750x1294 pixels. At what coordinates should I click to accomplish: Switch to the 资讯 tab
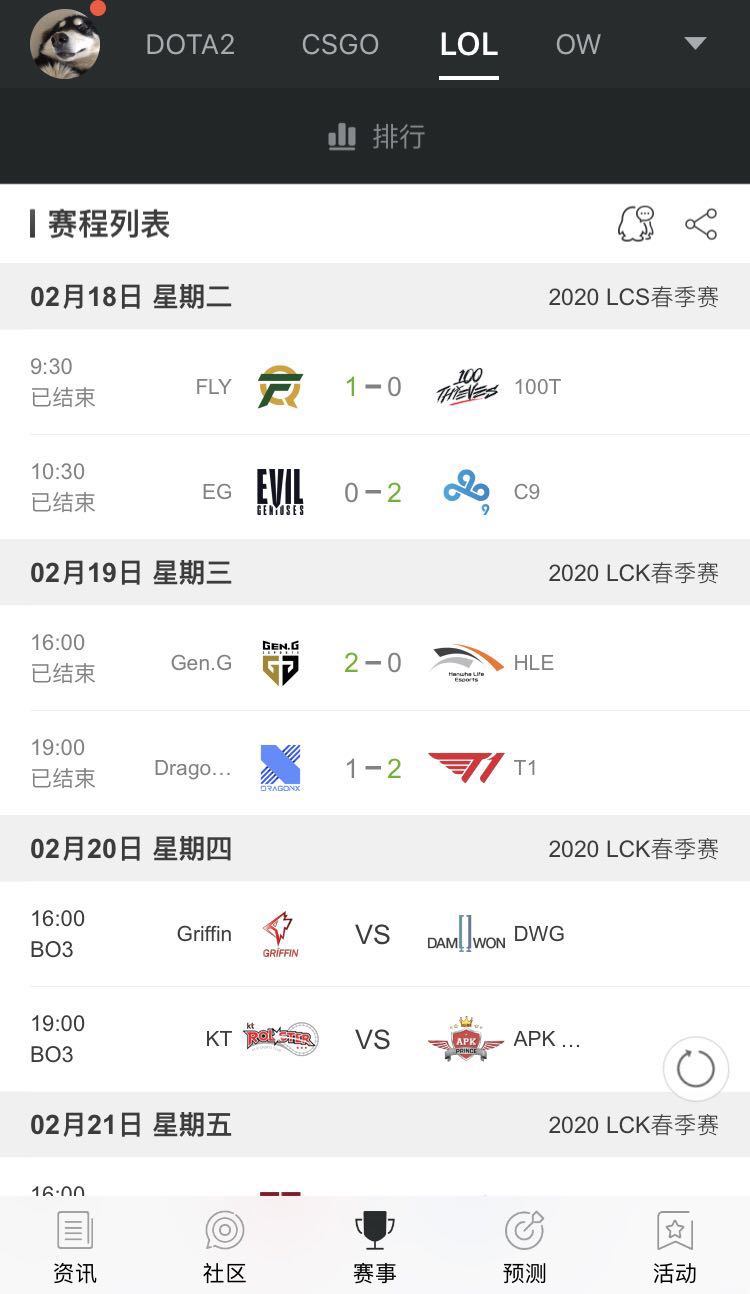[75, 1246]
